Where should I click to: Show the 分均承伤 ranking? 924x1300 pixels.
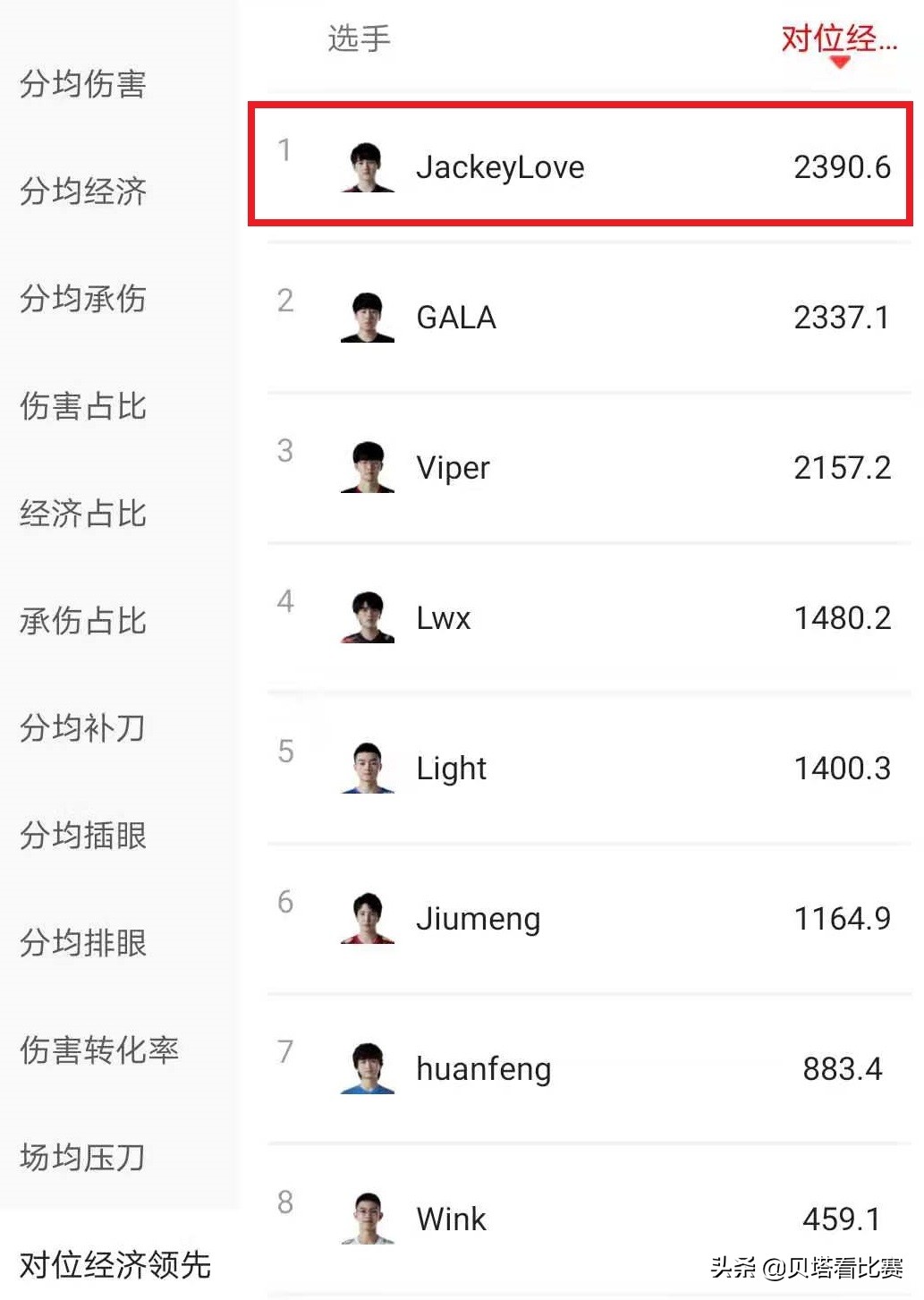[x=82, y=299]
